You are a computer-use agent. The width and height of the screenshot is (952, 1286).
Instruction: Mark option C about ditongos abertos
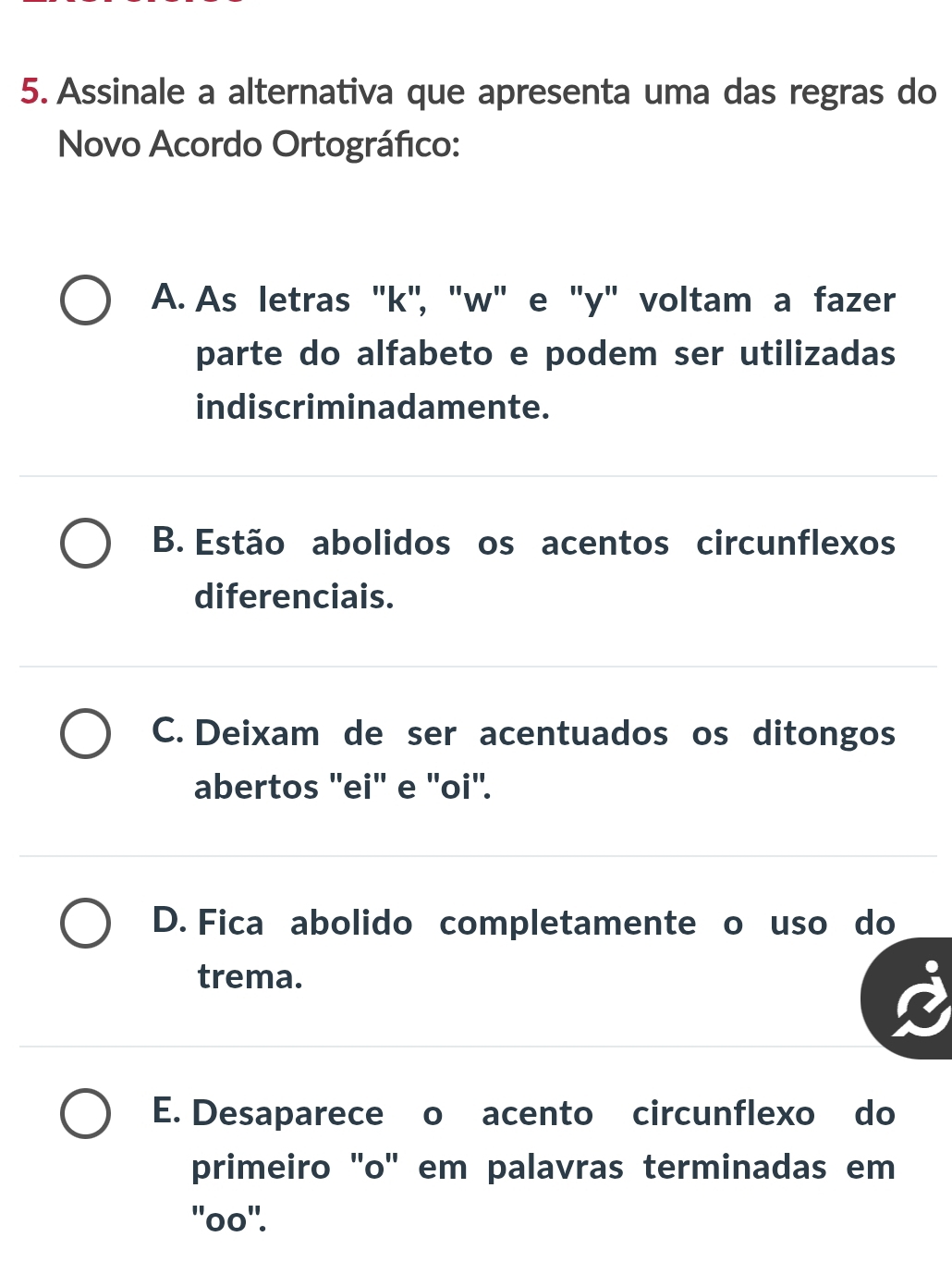(x=86, y=734)
